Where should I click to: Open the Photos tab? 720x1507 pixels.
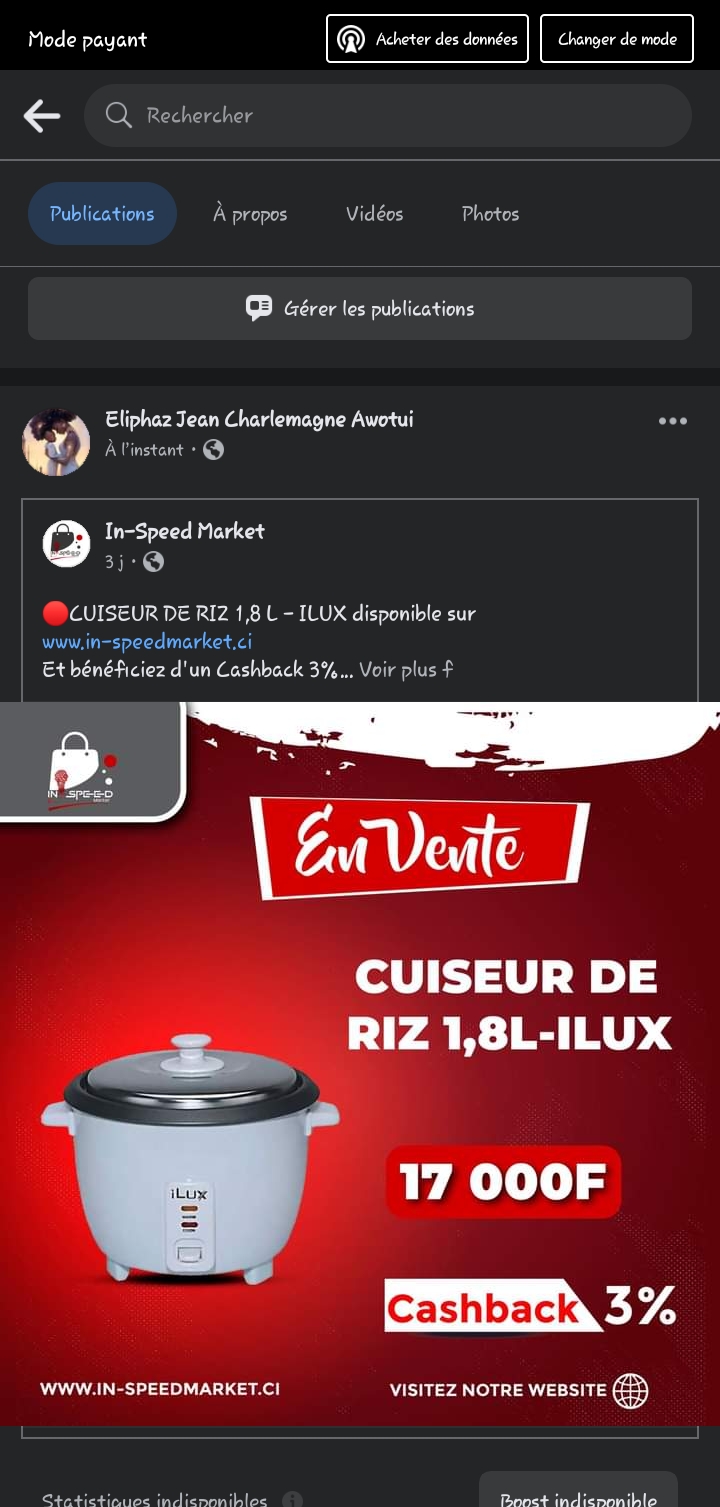(490, 214)
